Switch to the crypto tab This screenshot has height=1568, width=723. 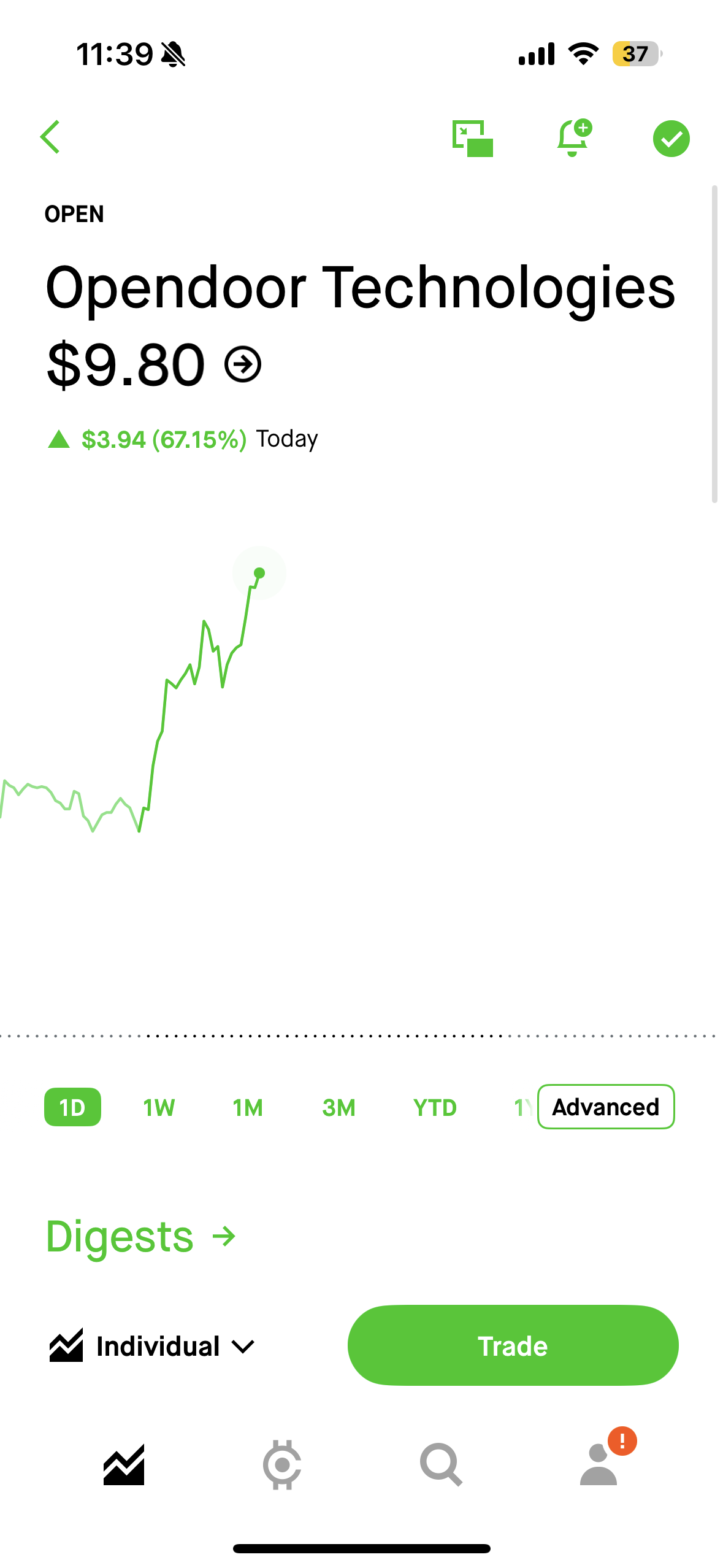tap(282, 1464)
